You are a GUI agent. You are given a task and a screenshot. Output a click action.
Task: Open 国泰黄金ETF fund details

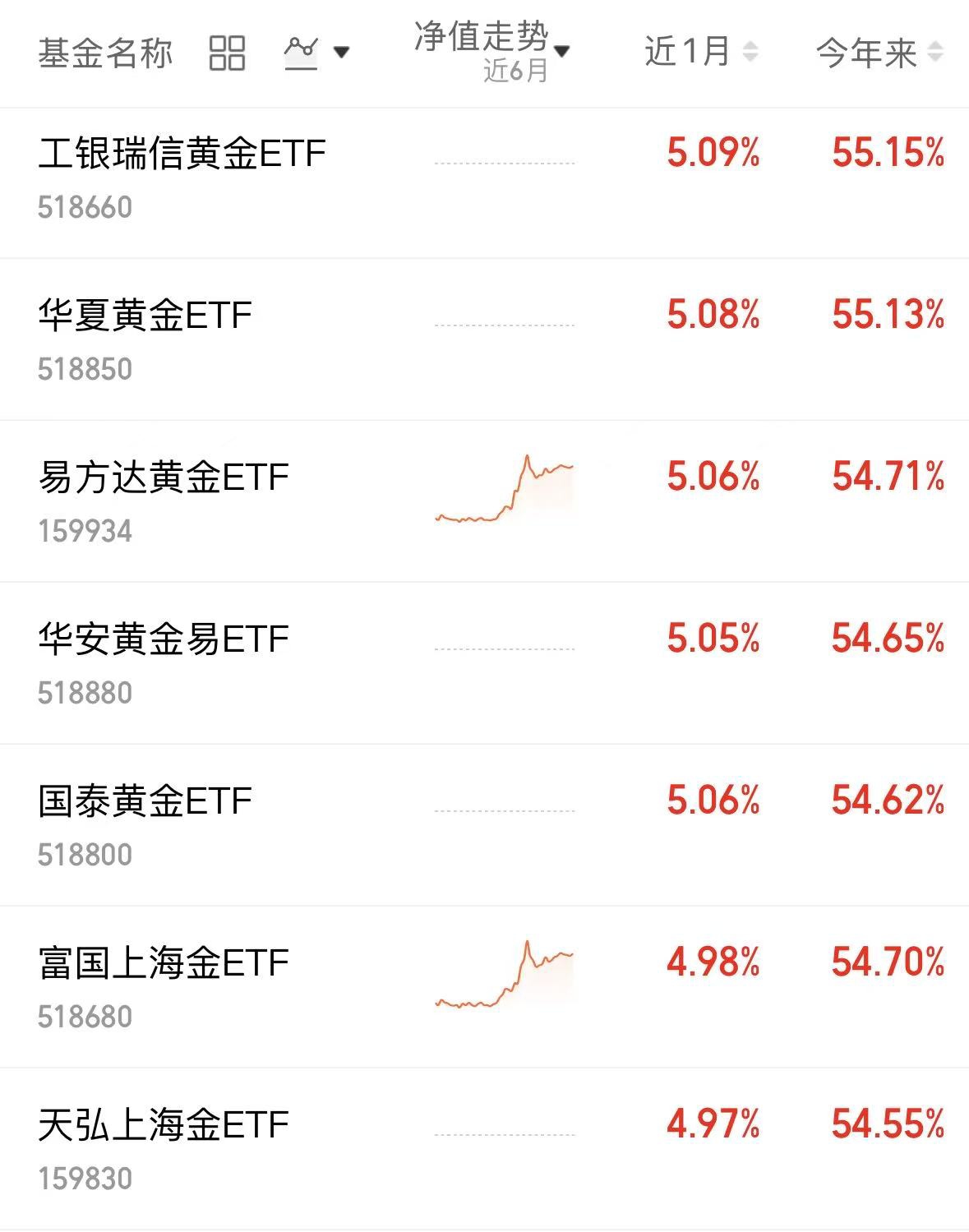[x=145, y=801]
